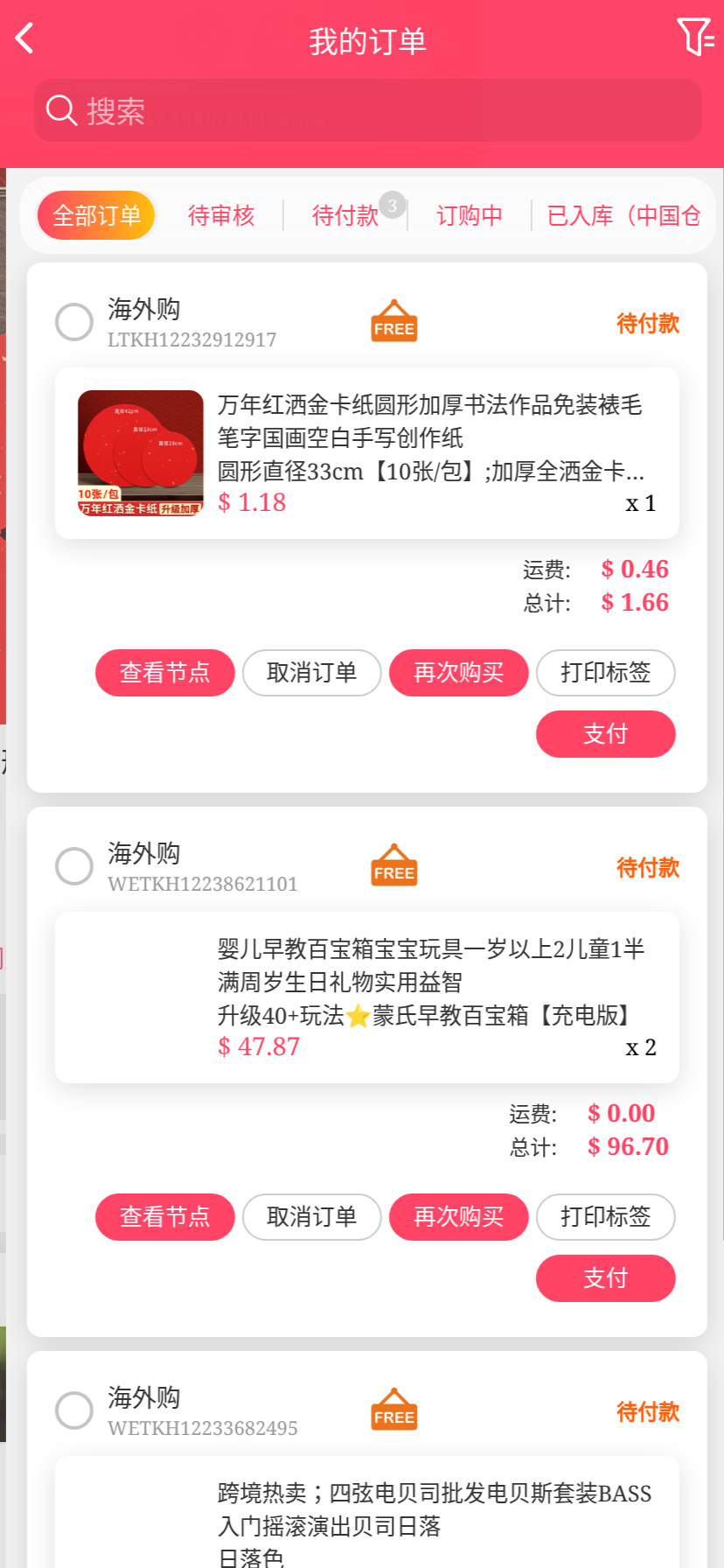Cancel order LTKH12232912917 with 取消订单
This screenshot has height=1568, width=724.
click(x=312, y=673)
